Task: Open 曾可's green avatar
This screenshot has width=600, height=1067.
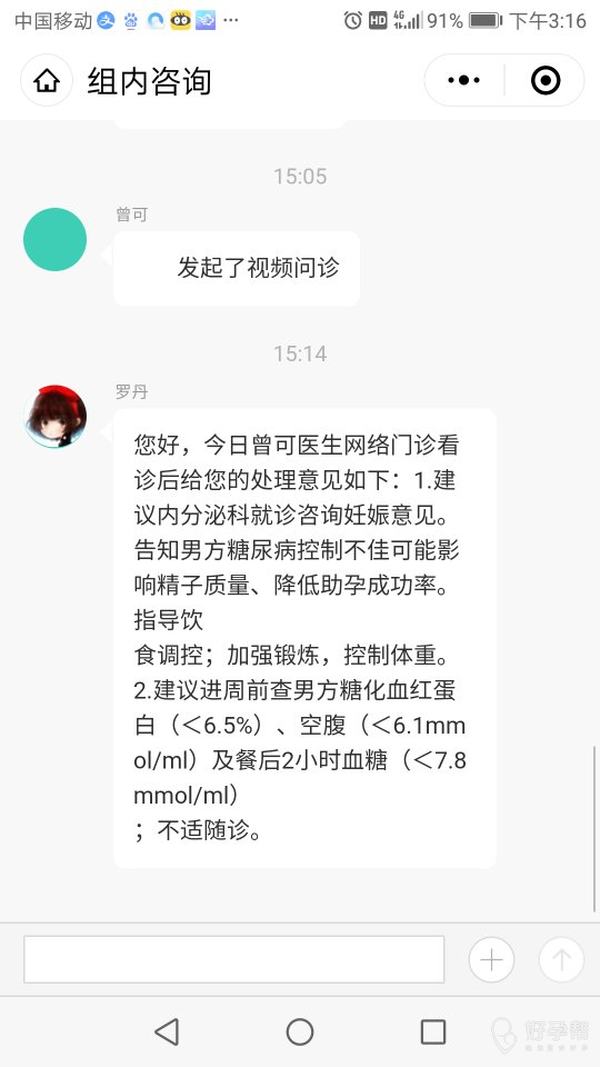Action: [x=55, y=239]
